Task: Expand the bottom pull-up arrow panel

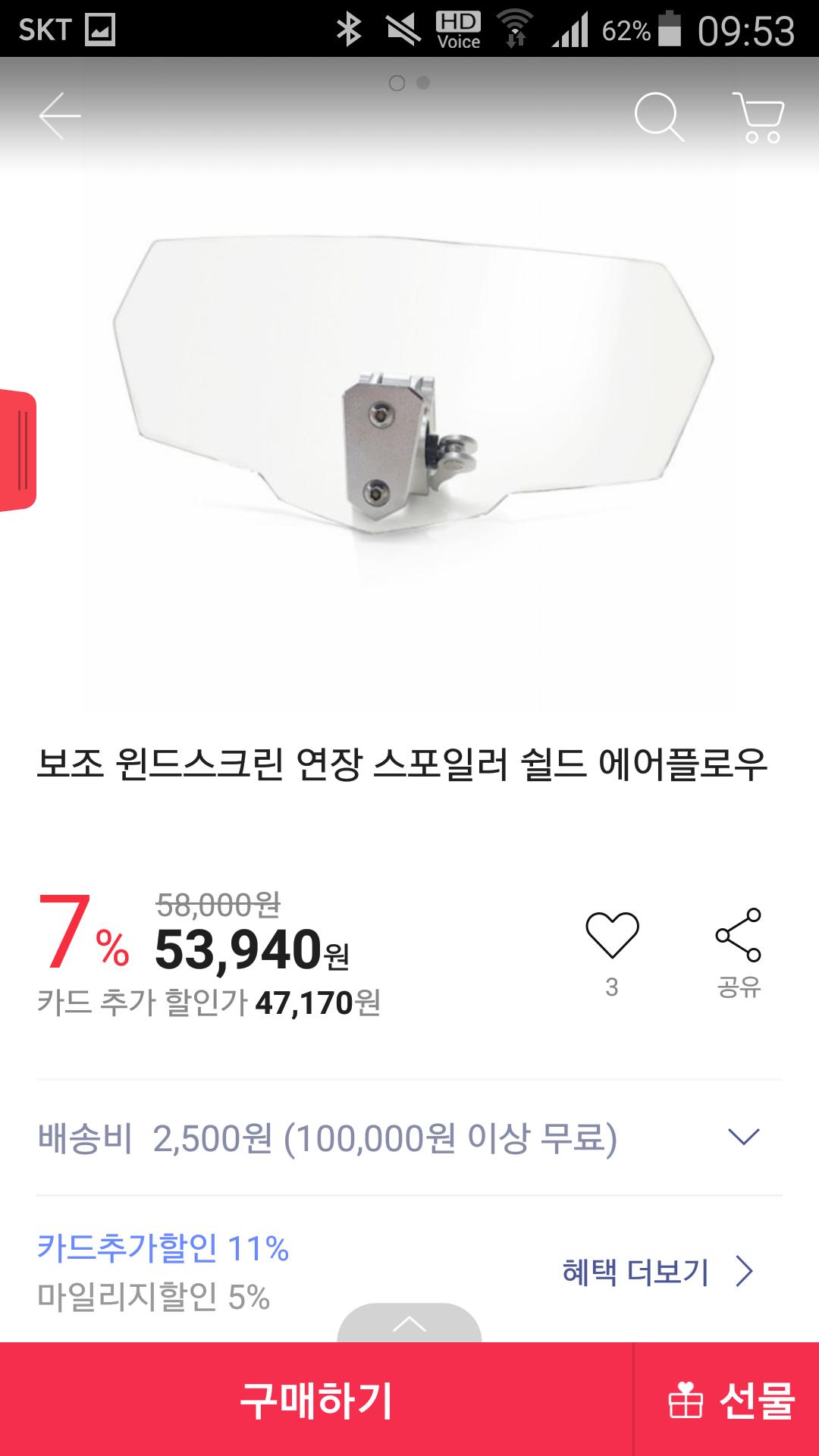Action: 409,1324
